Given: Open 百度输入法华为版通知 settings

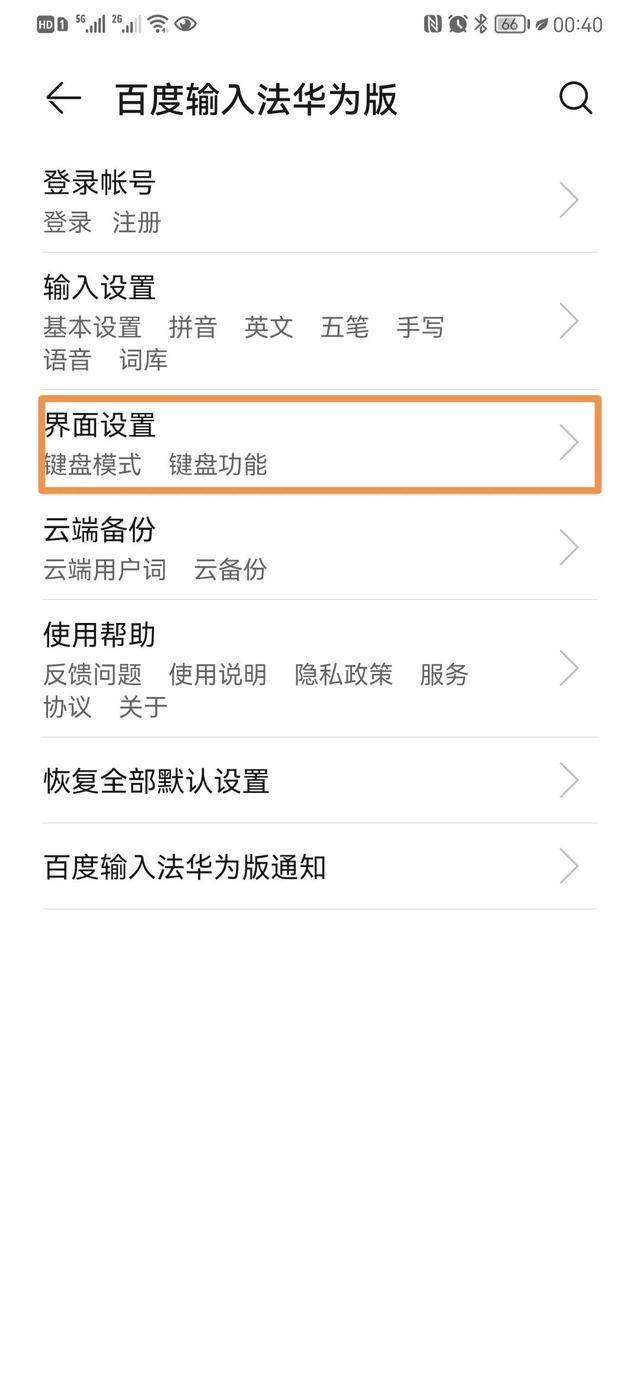Looking at the screenshot, I should click(320, 867).
